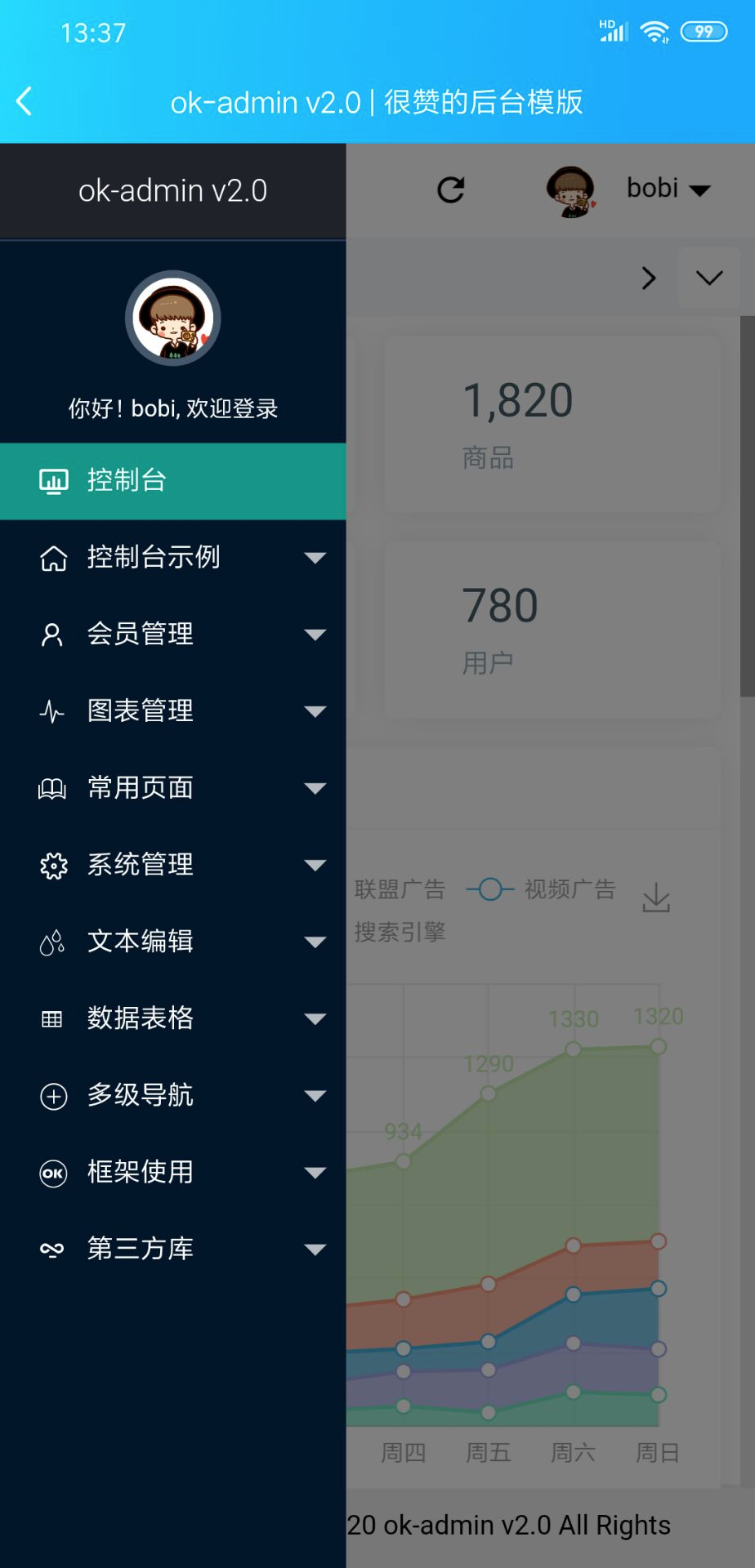Expand the 常用页面 menu

[173, 788]
